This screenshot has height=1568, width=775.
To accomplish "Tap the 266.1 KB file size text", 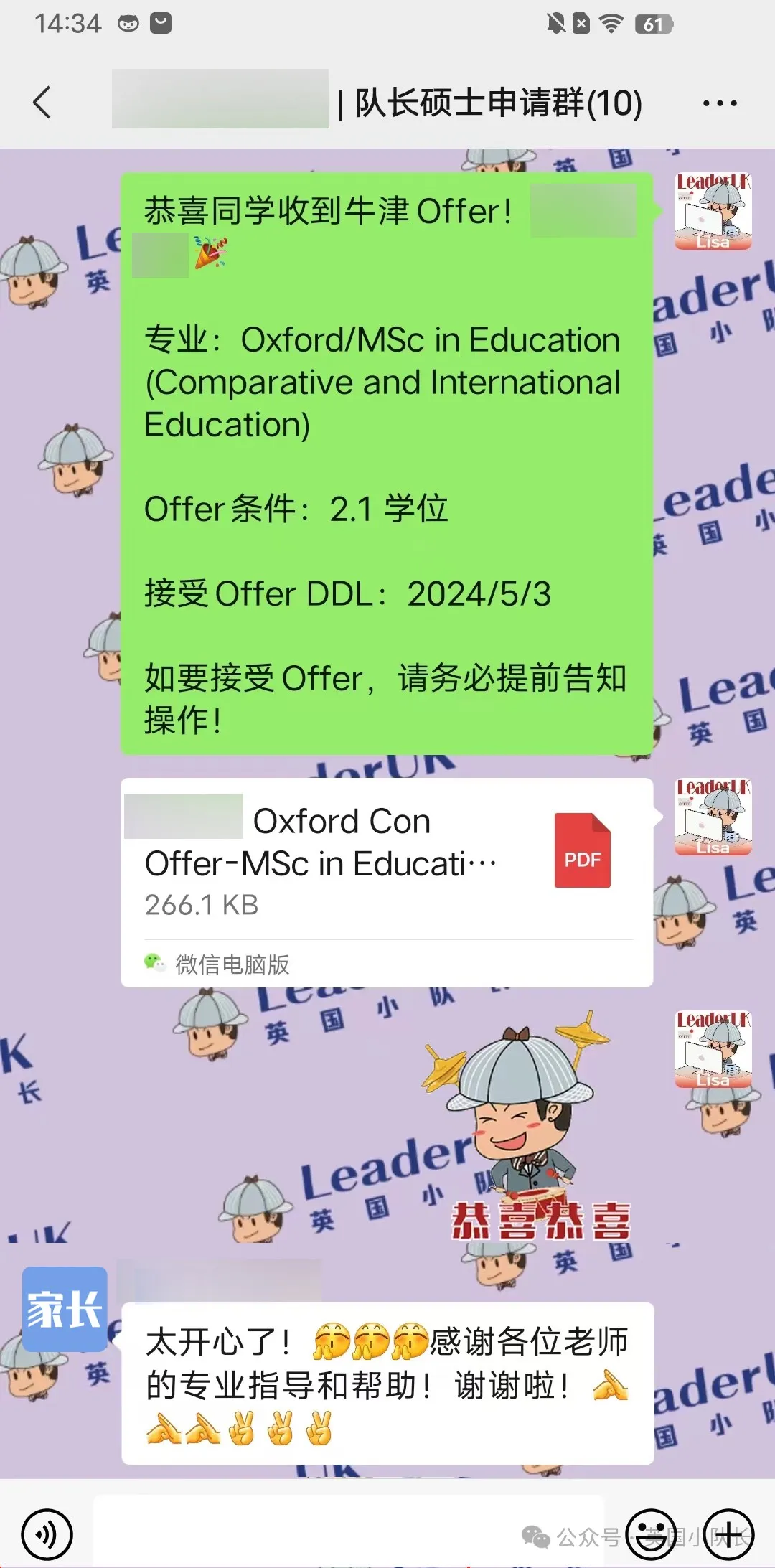I will click(x=200, y=904).
